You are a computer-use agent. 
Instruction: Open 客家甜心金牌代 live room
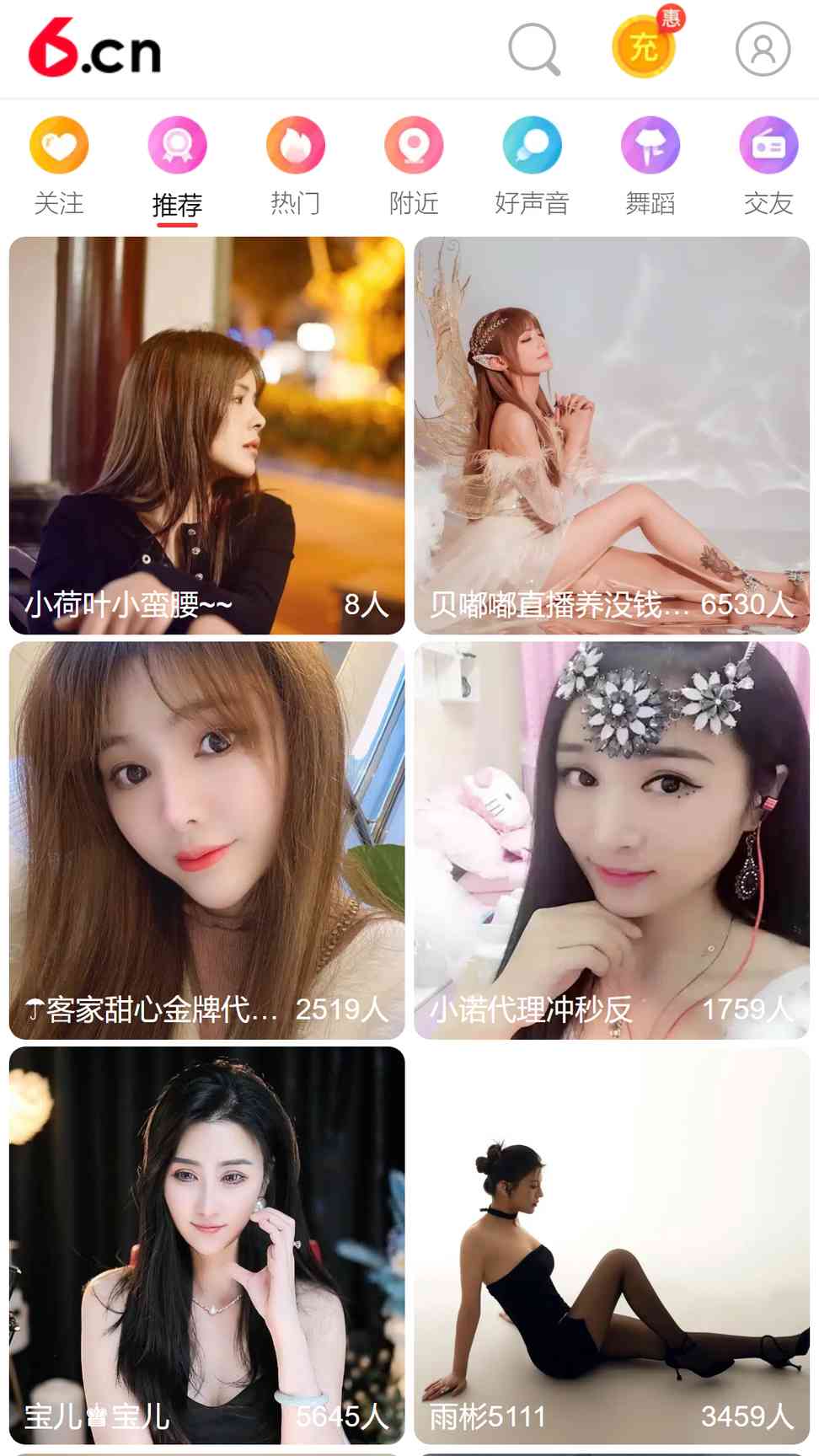tap(206, 840)
